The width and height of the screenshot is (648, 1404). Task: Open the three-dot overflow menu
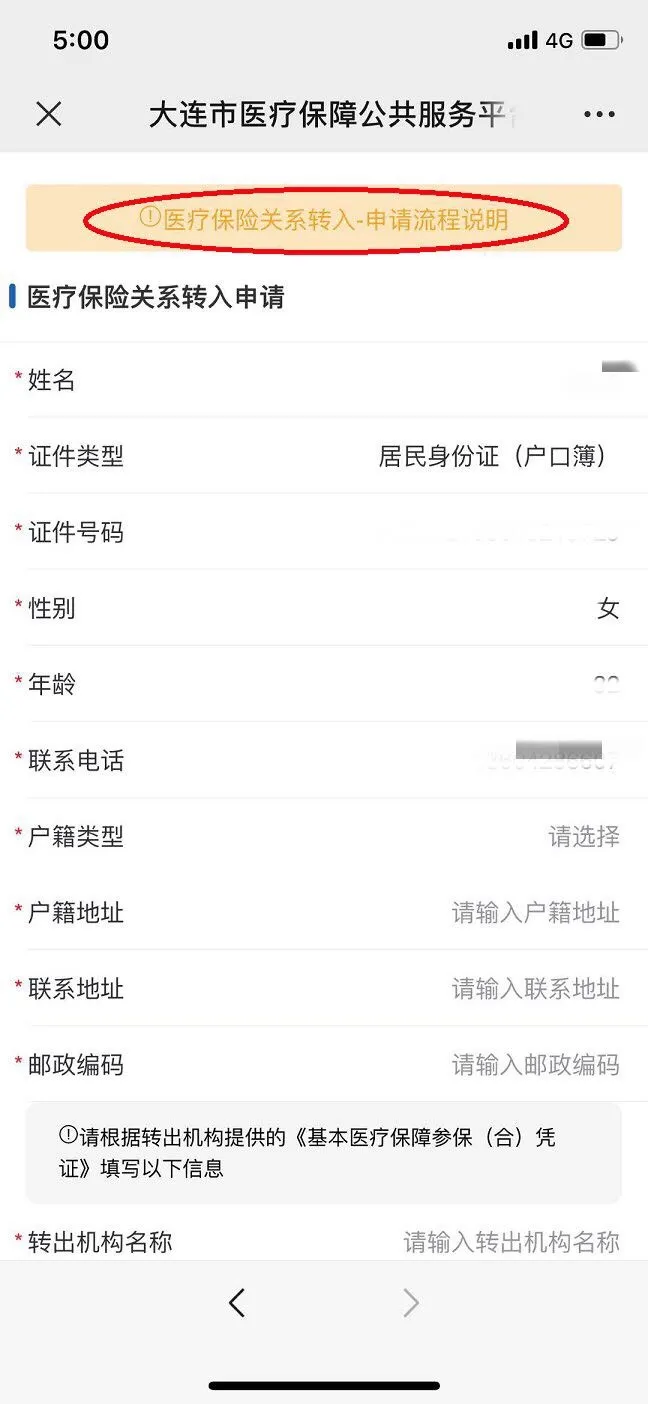pos(599,114)
